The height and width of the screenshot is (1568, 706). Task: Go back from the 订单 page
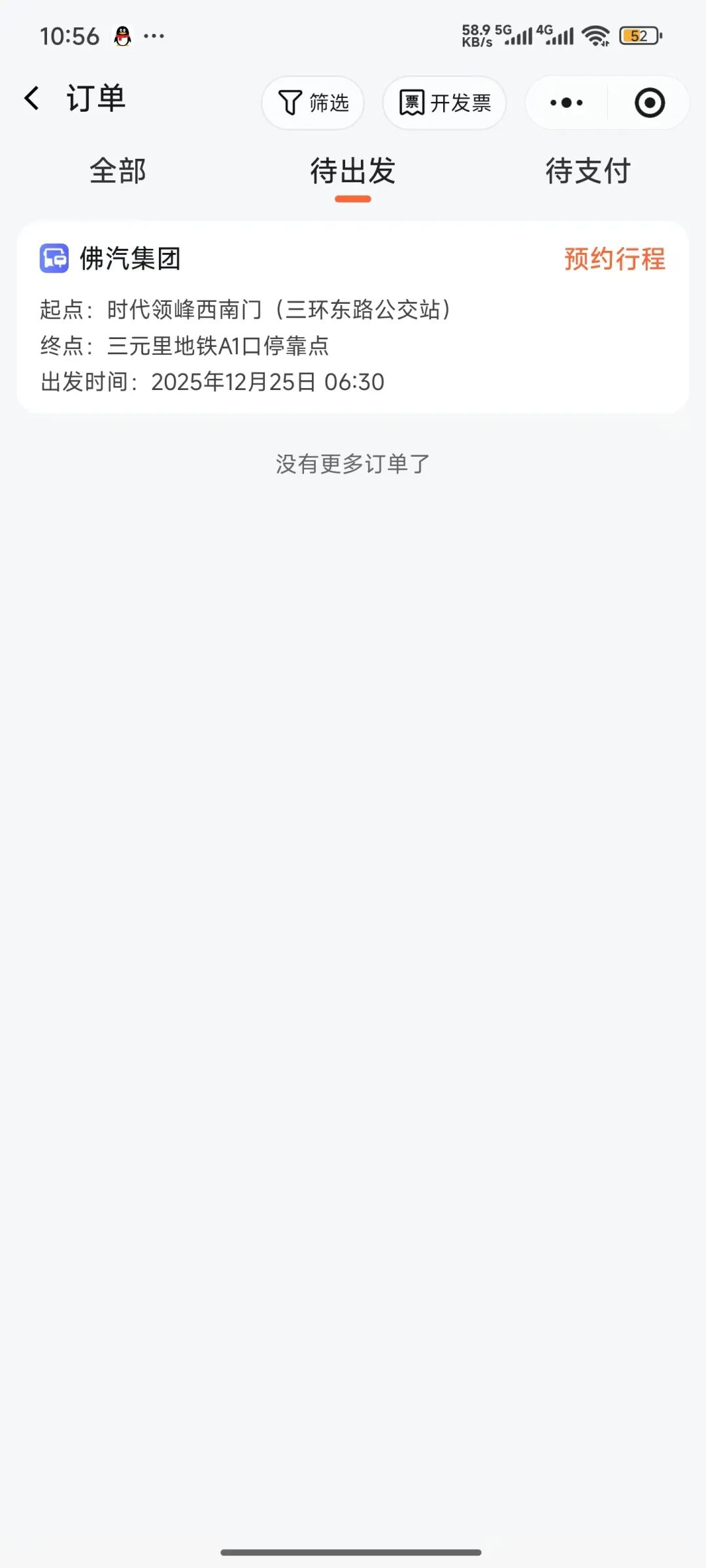31,99
